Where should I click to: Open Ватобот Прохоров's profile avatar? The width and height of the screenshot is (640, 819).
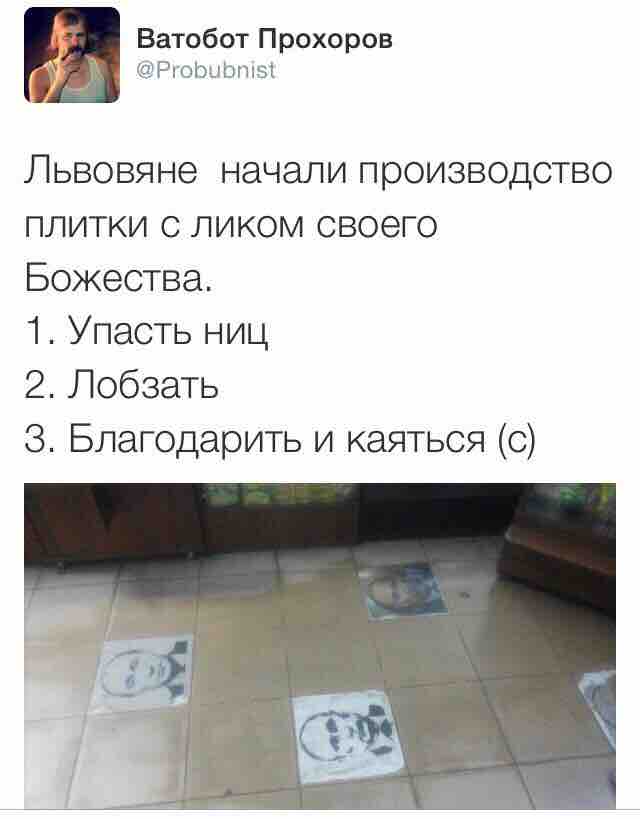tap(73, 58)
